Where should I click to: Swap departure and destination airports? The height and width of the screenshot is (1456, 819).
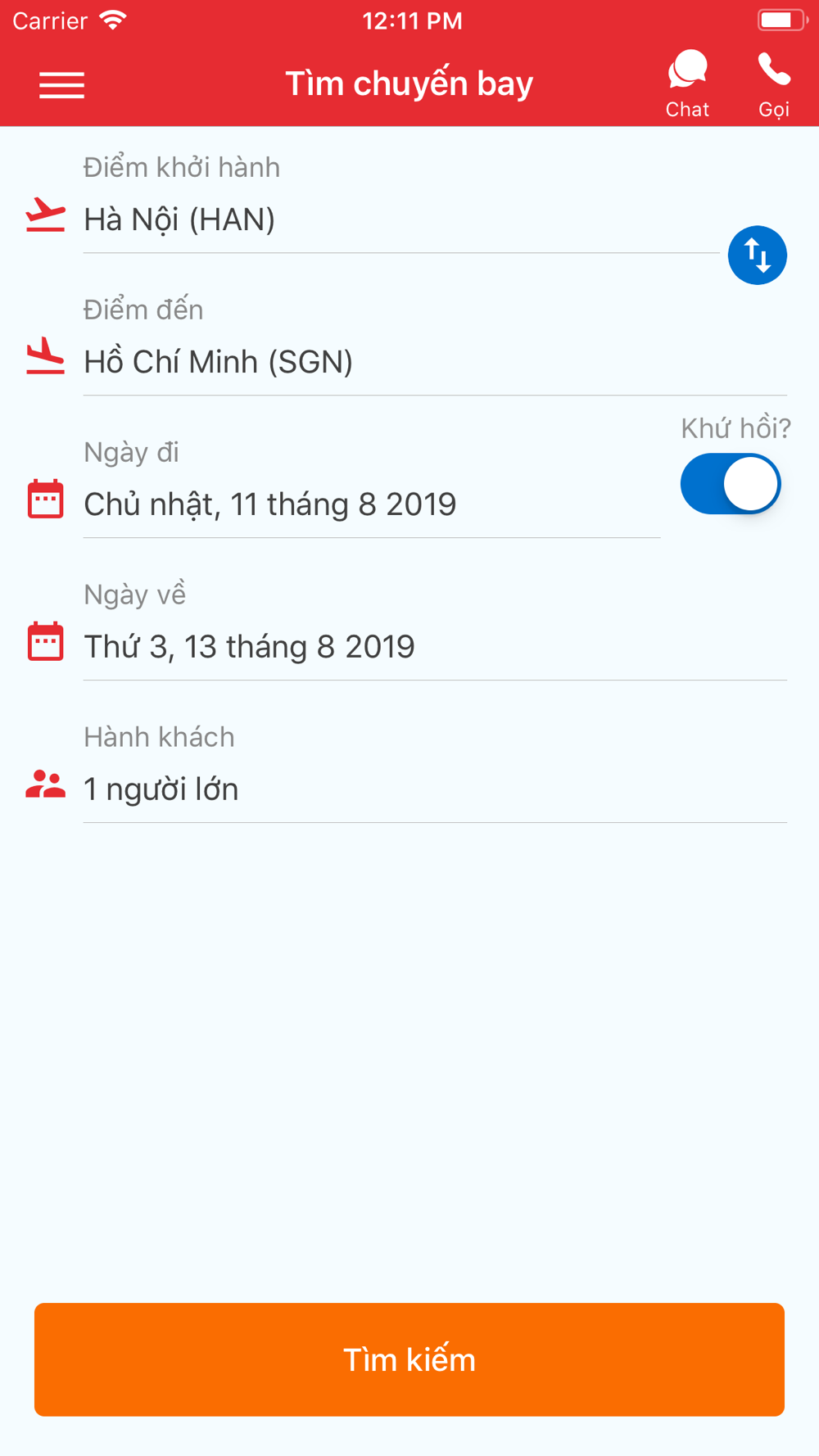click(758, 255)
